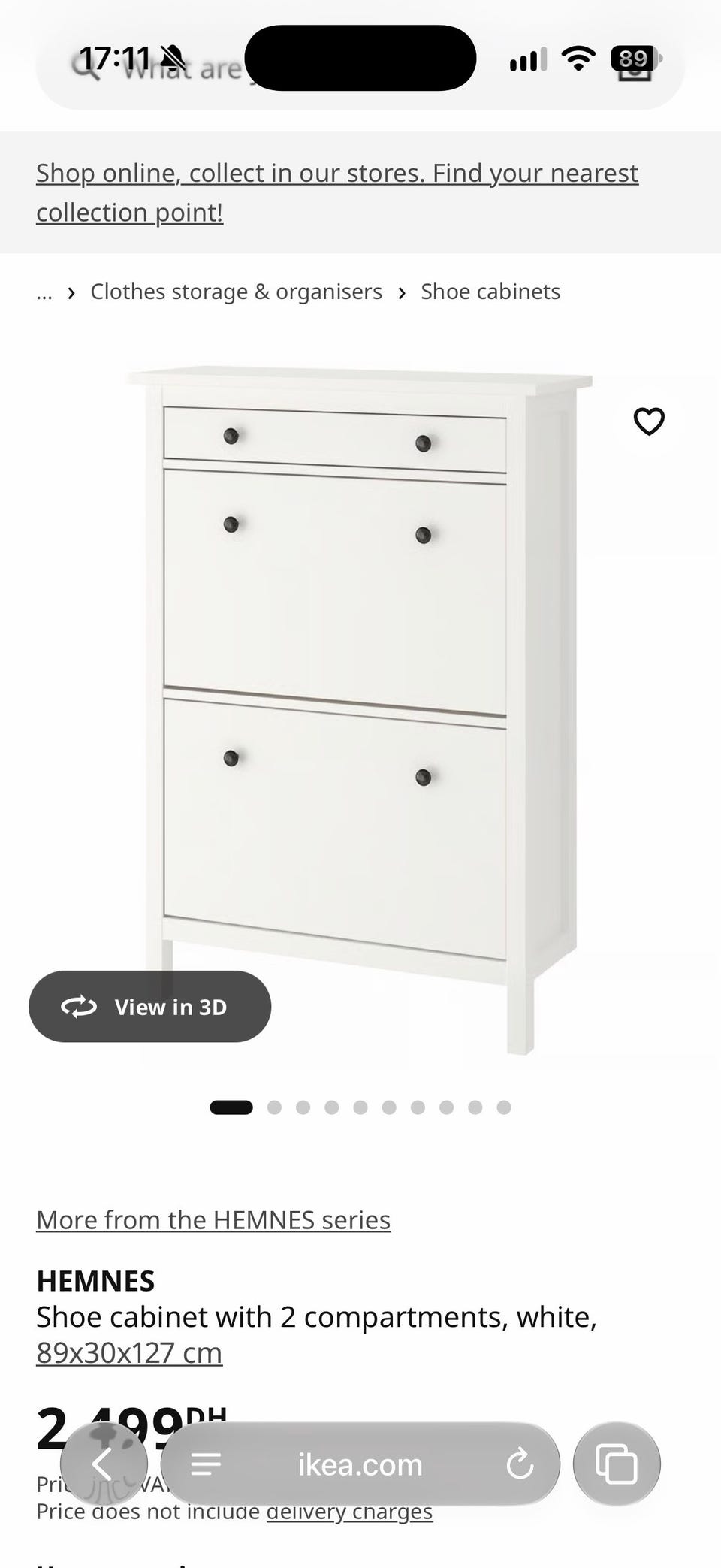The image size is (721, 1568).
Task: Open the page reader menu icon
Action: click(x=206, y=1464)
